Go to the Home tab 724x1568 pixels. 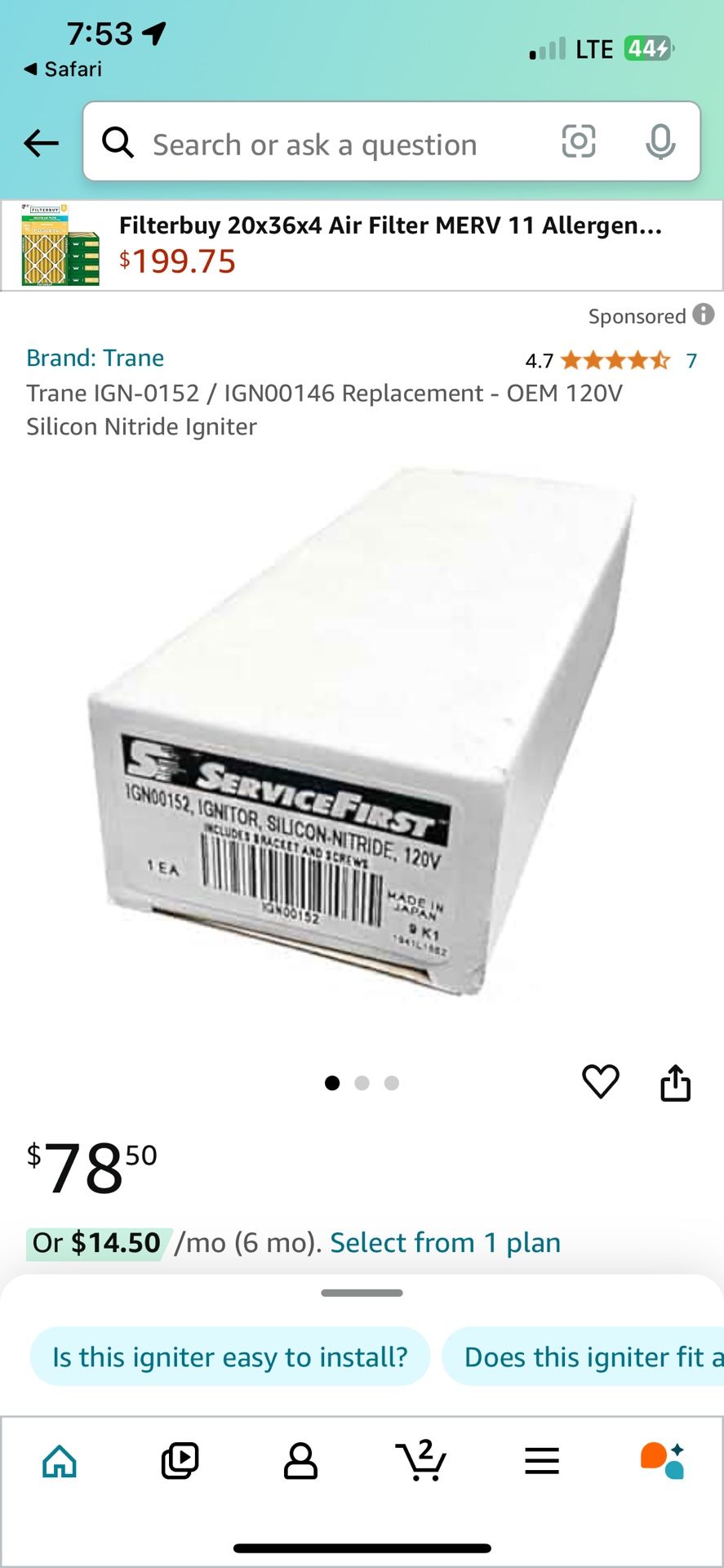point(60,1460)
